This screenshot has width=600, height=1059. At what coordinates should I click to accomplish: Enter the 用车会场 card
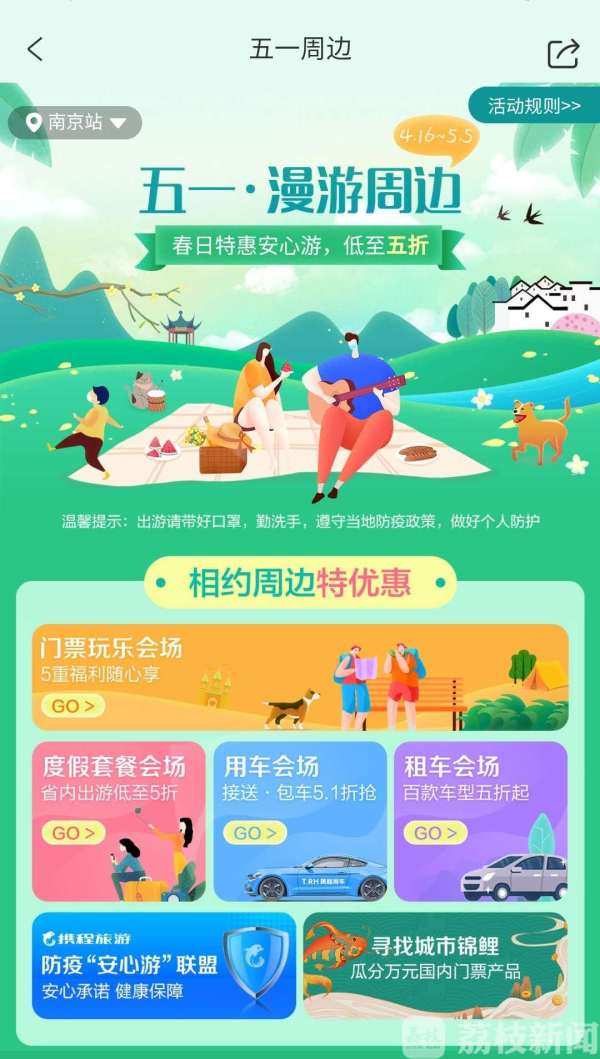coord(300,820)
